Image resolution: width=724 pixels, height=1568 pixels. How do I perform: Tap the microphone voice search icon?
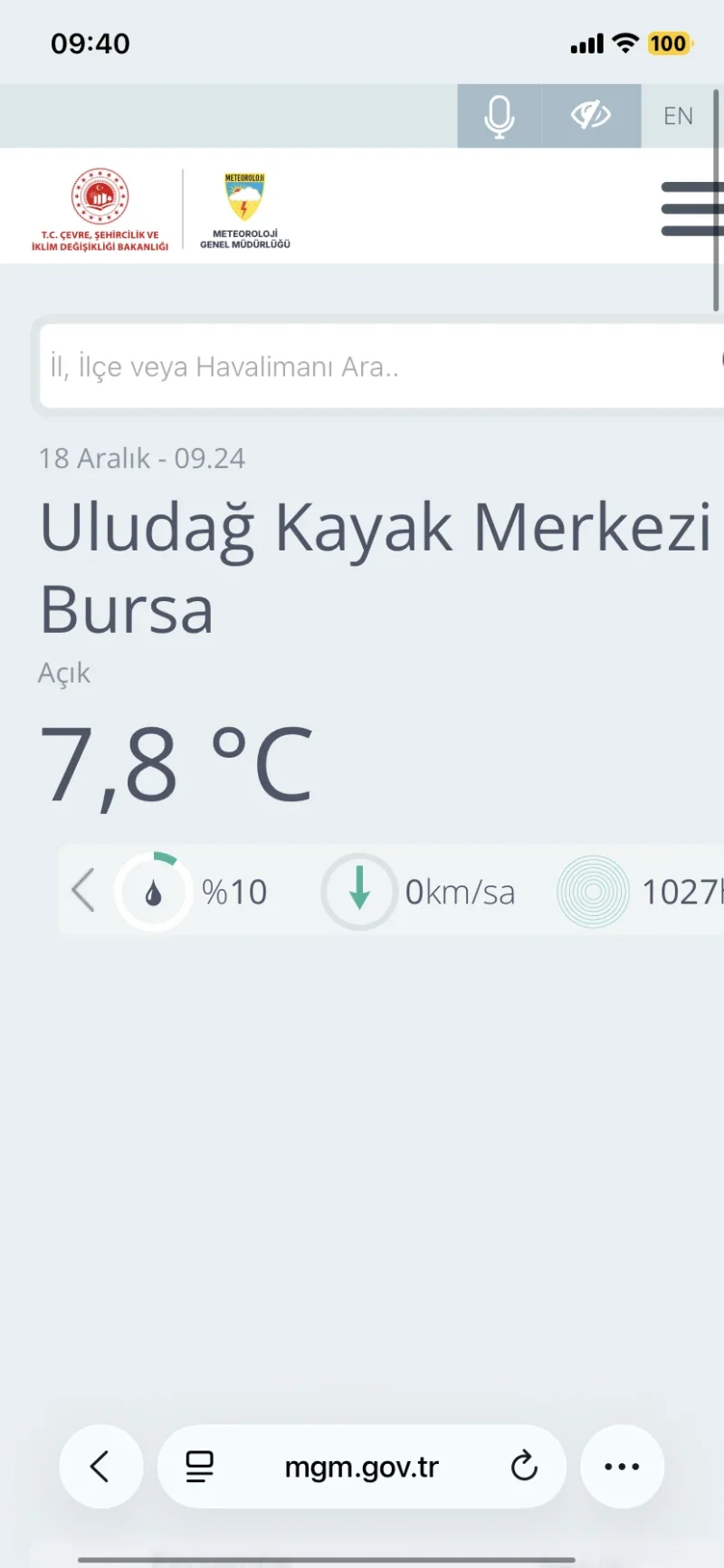click(499, 116)
